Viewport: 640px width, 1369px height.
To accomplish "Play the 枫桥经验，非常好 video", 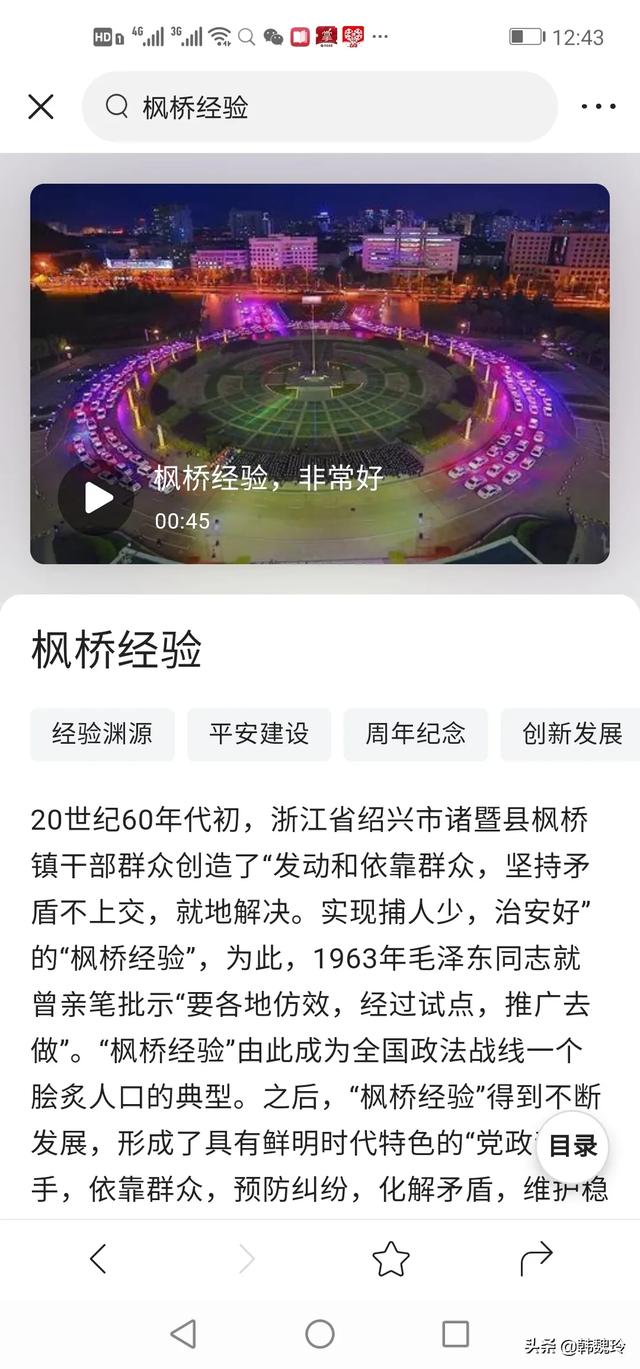I will (96, 498).
